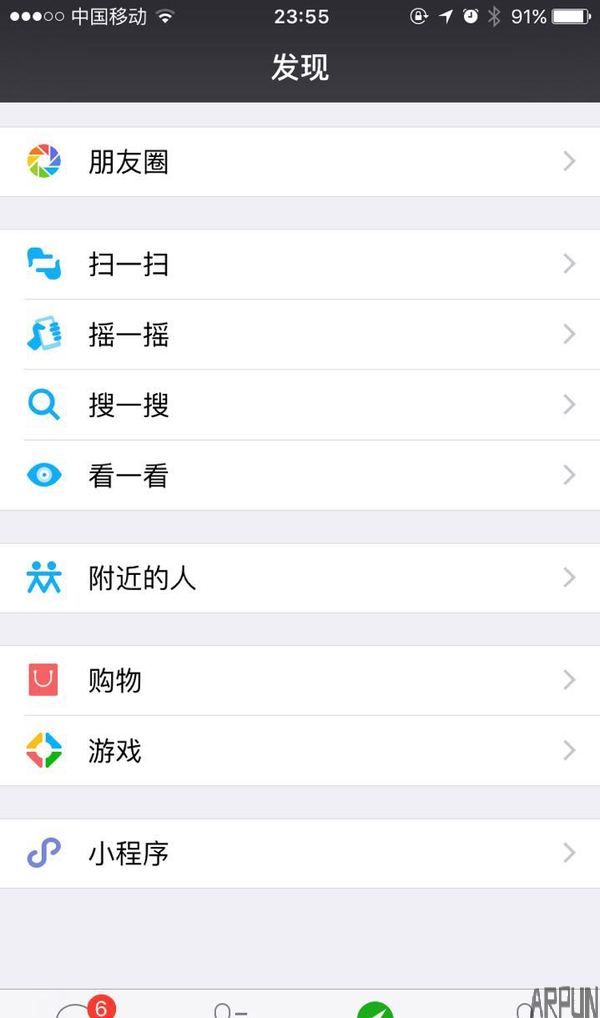Switch to the contacts tab
Screen dimensions: 600x1018
(228, 1010)
